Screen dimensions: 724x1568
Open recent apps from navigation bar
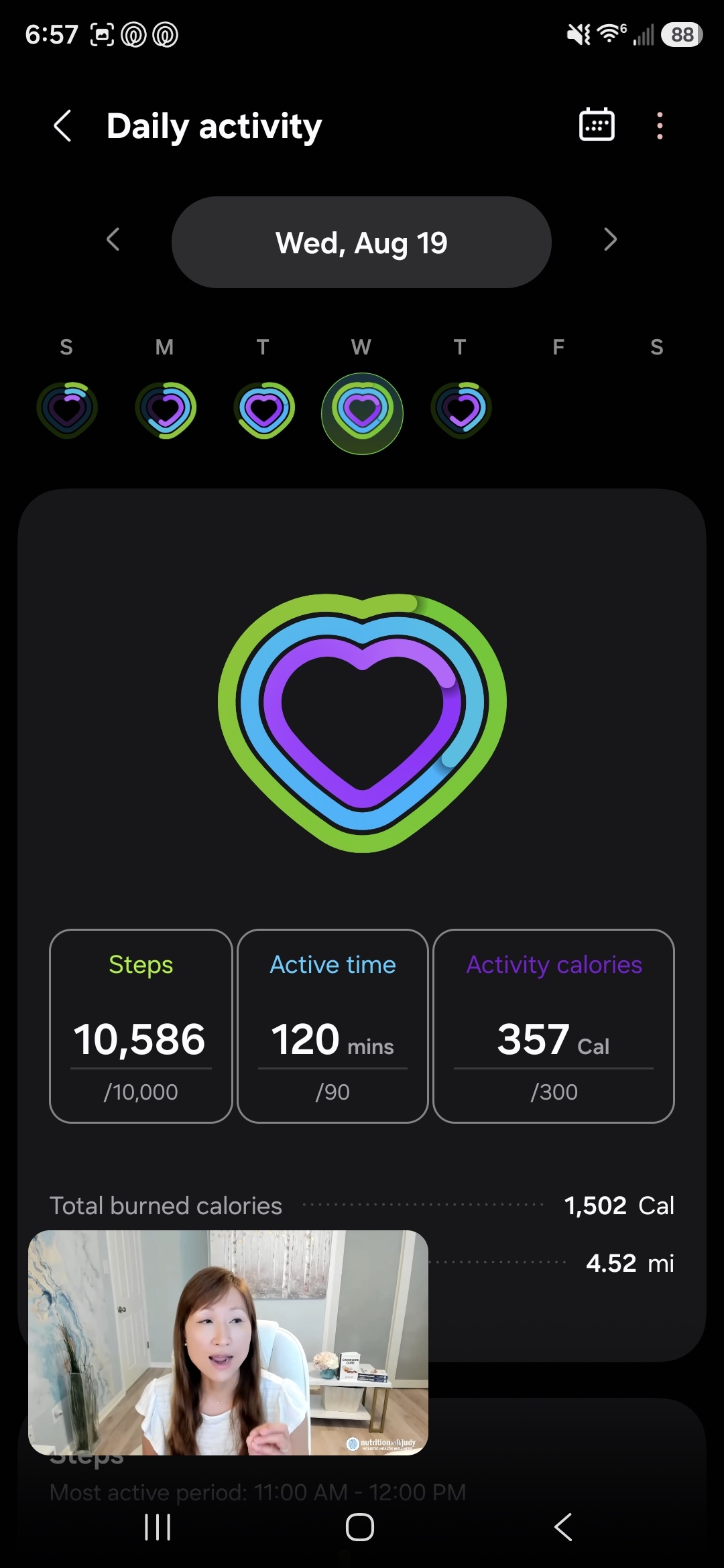158,1527
